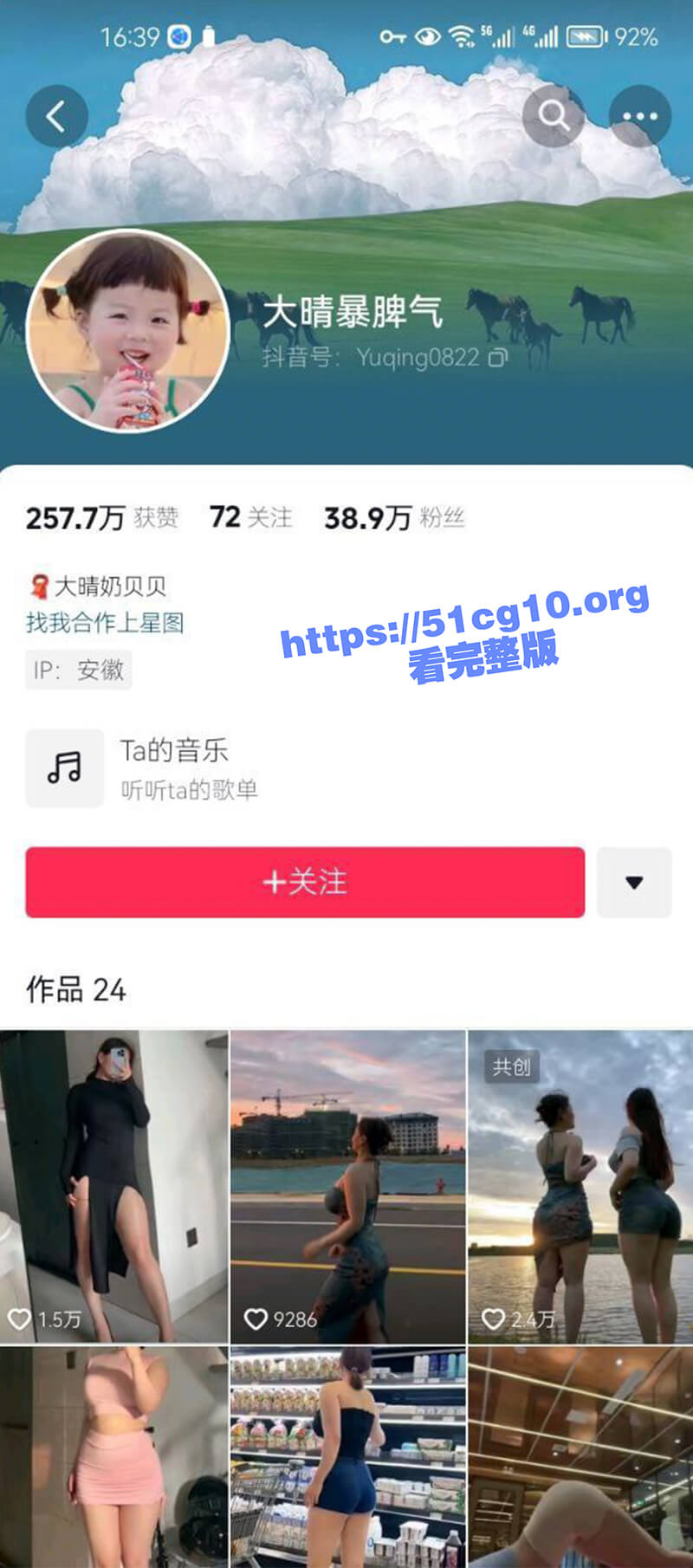Open the video with 9286 likes

point(347,1186)
